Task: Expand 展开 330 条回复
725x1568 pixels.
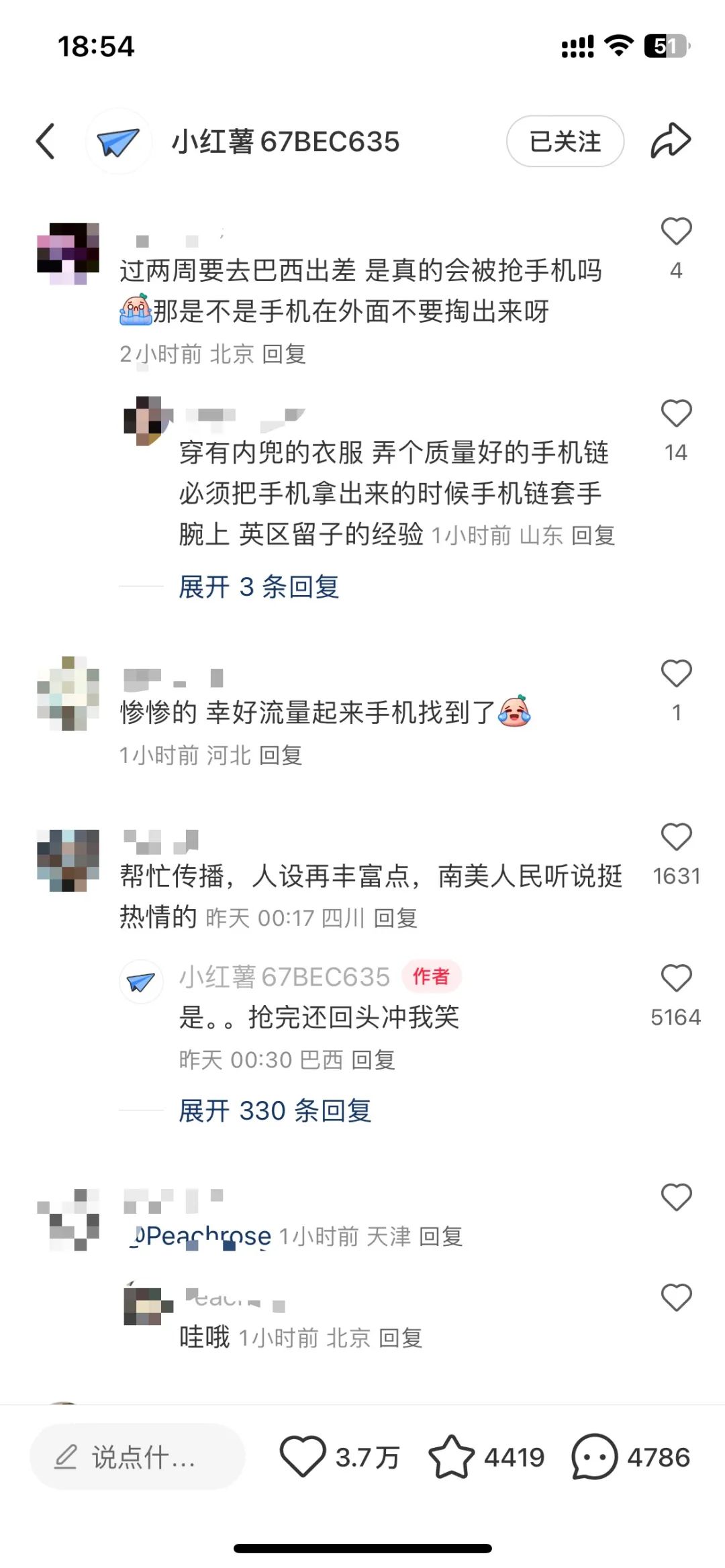Action: [x=275, y=1111]
